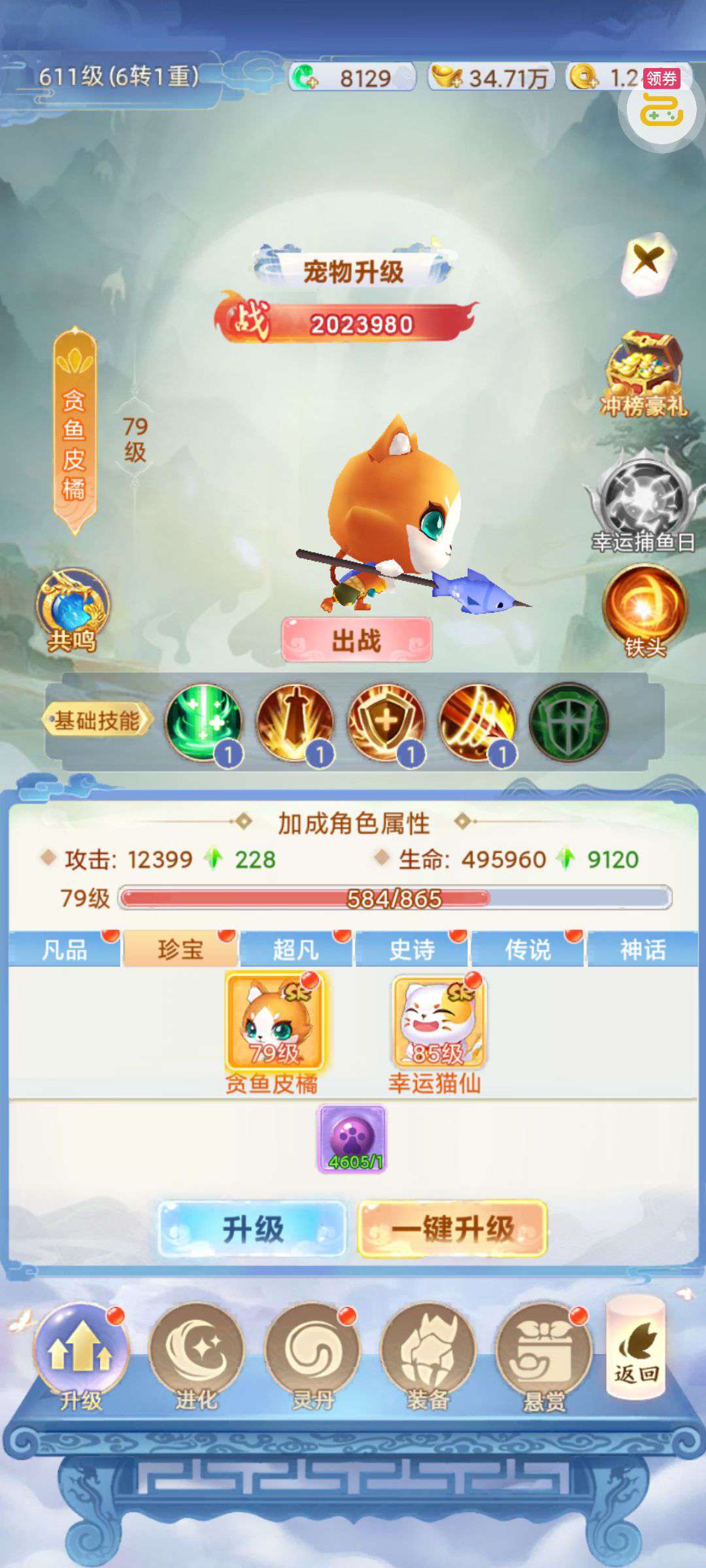Screen dimensions: 706x1568
Task: Tap the 升级 button
Action: (252, 1229)
